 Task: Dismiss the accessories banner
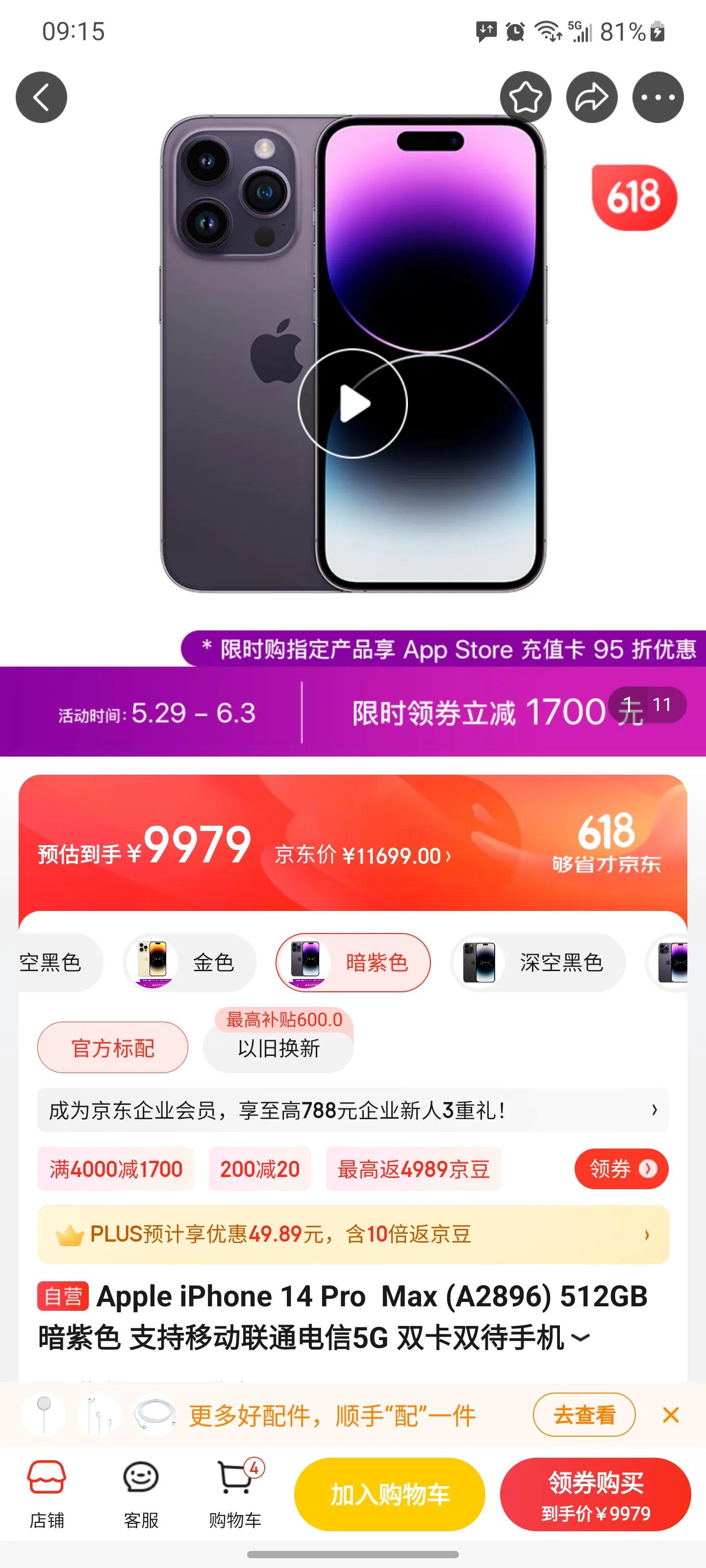click(671, 1415)
